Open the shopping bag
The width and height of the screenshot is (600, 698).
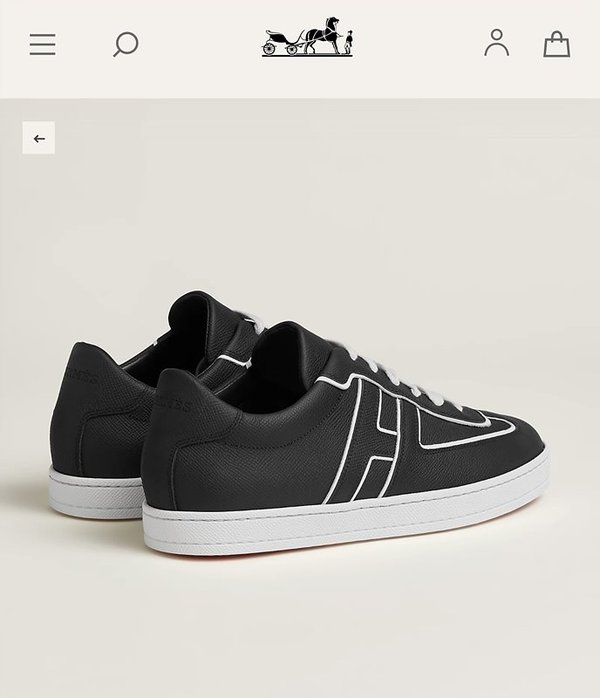point(556,44)
